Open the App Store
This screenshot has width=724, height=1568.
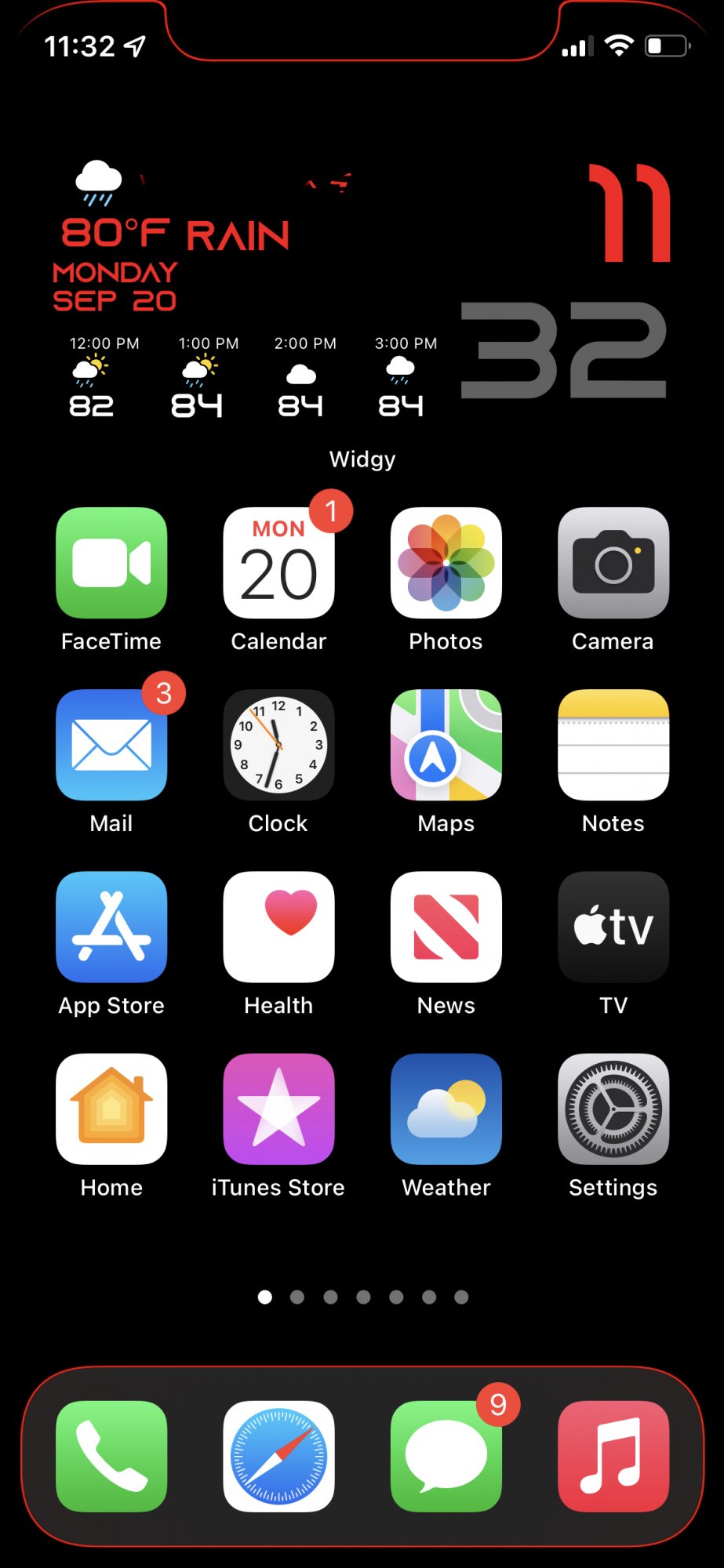(x=111, y=927)
